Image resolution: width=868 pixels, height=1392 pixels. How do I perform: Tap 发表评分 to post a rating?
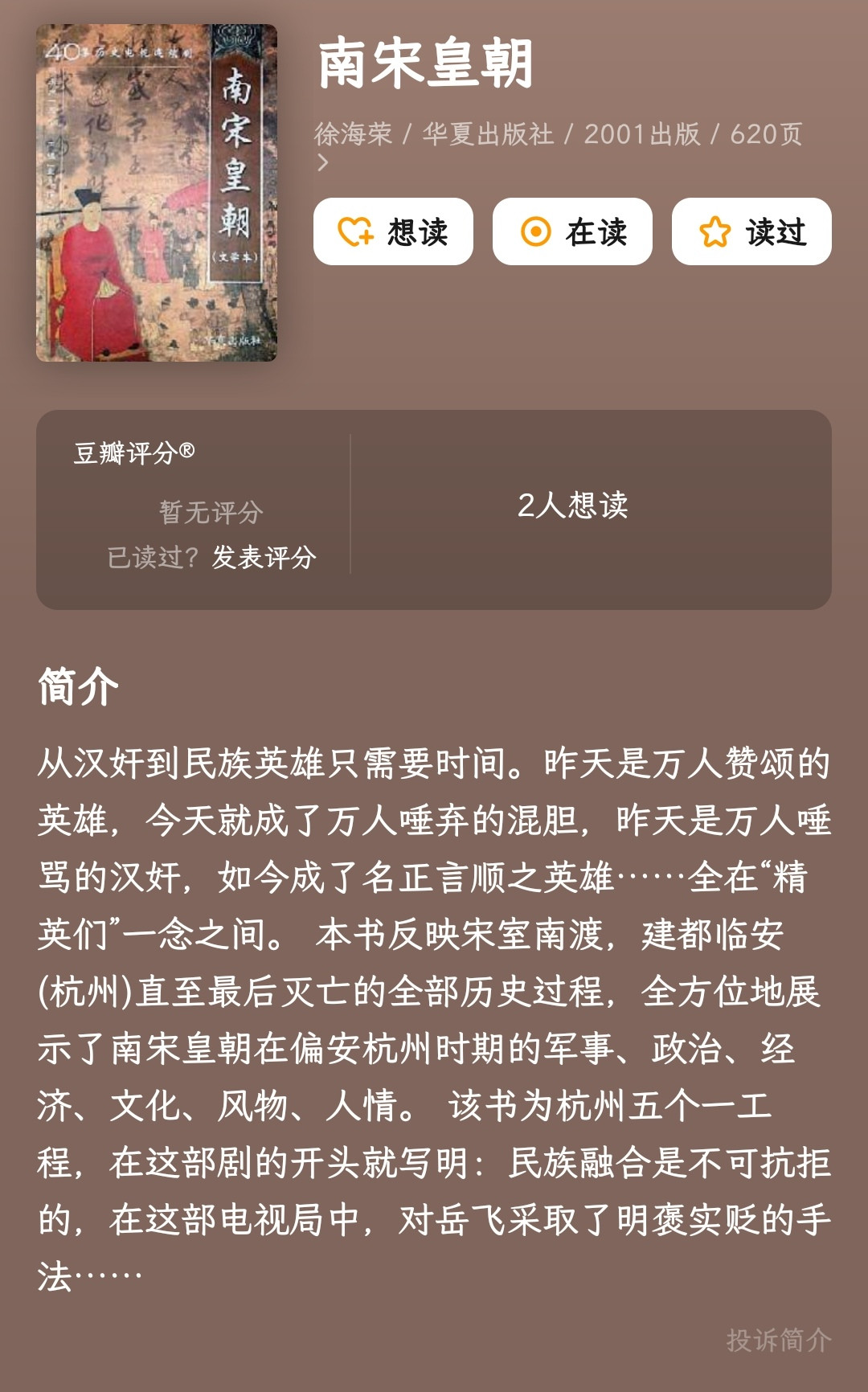[x=264, y=557]
